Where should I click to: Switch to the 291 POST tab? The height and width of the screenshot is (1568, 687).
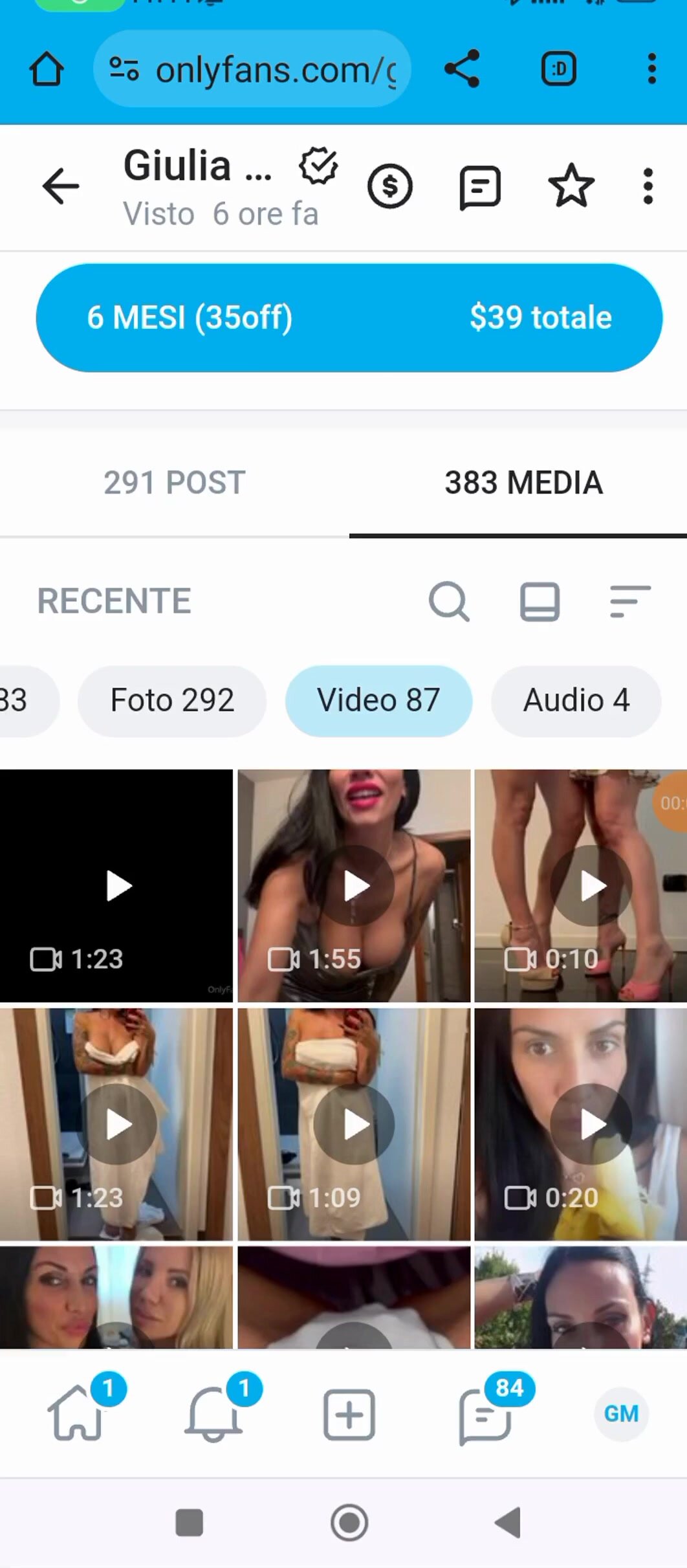coord(175,483)
